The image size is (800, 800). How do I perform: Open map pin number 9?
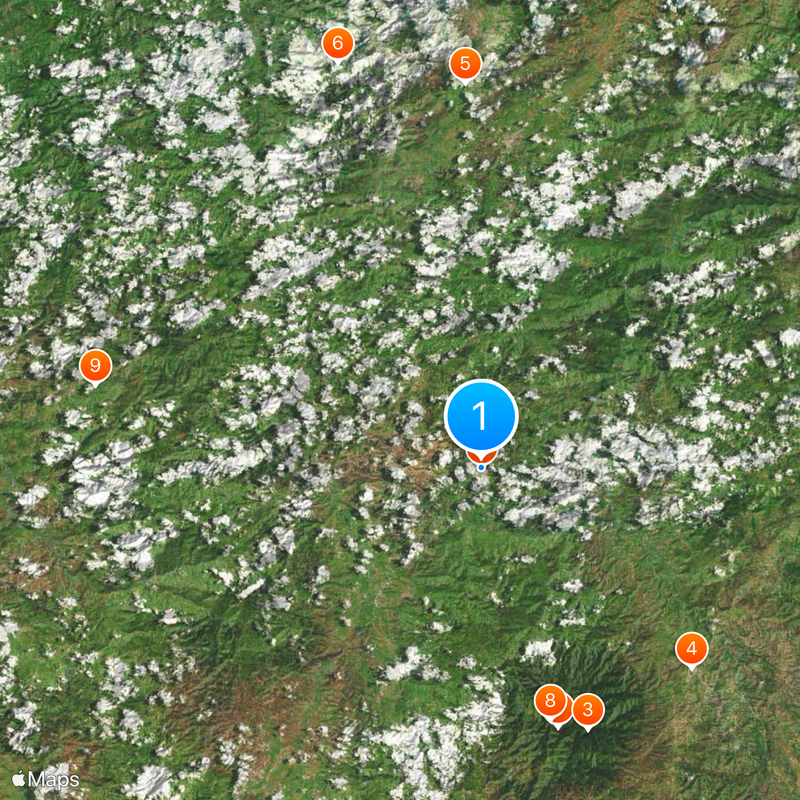[95, 367]
